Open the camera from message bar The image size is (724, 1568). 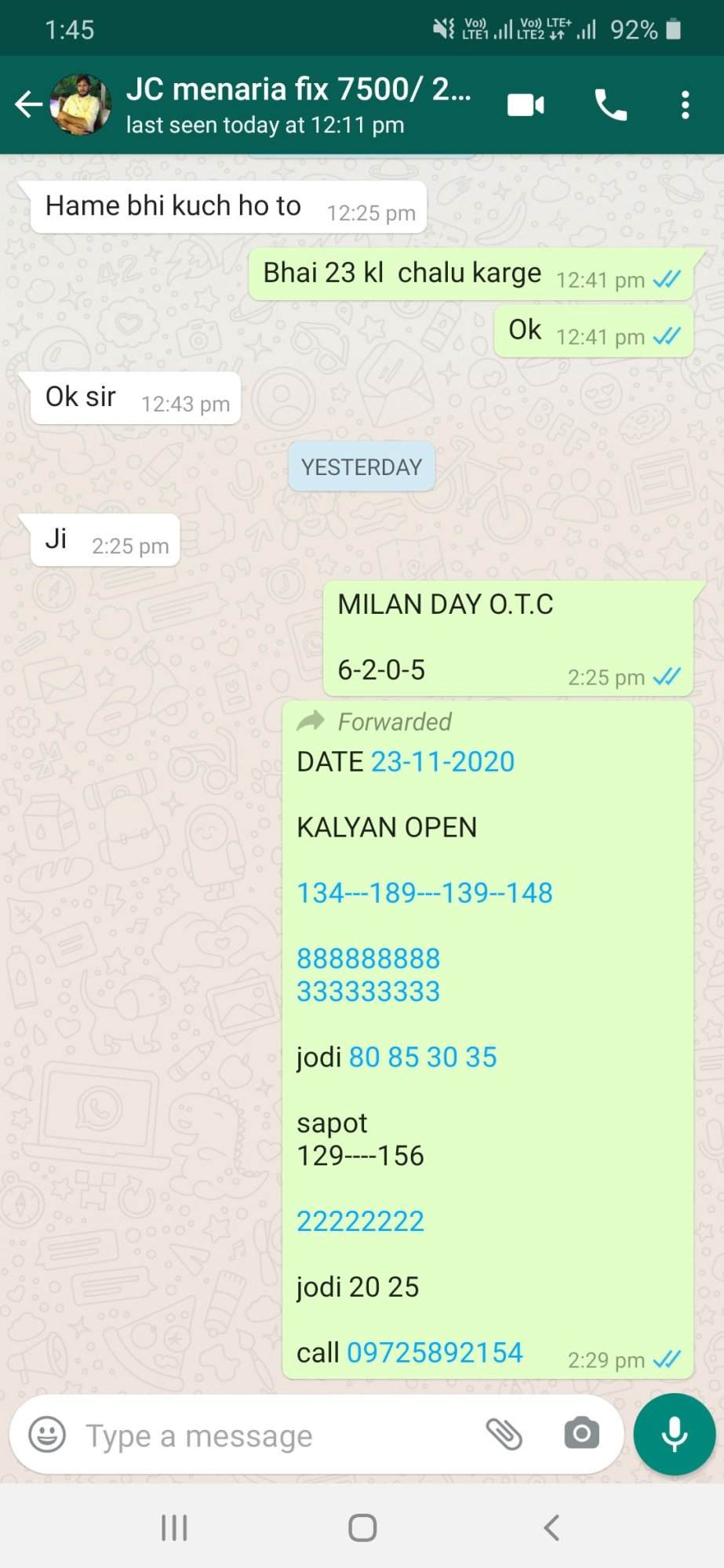581,1434
